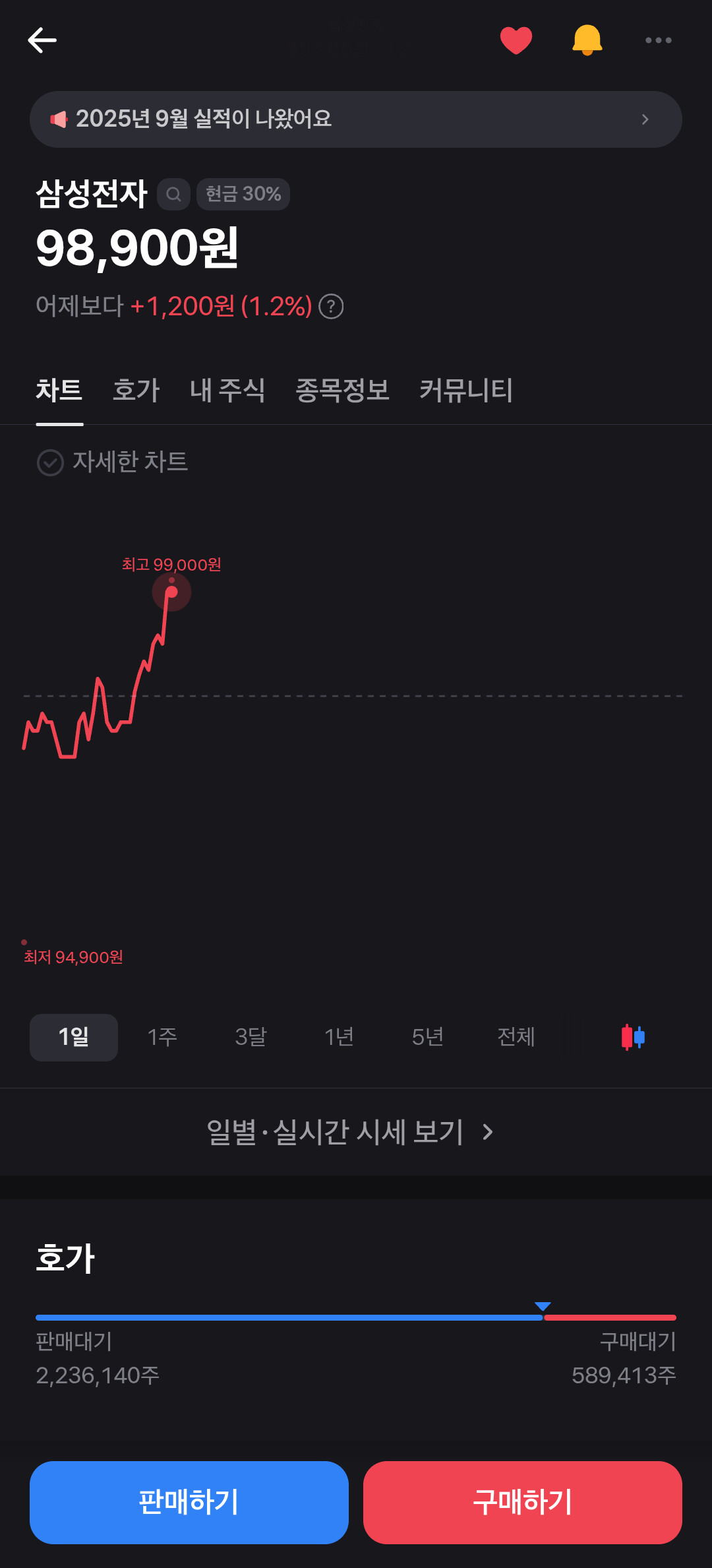Tap the 현금 30% chip
Viewport: 712px width, 1568px height.
point(243,194)
